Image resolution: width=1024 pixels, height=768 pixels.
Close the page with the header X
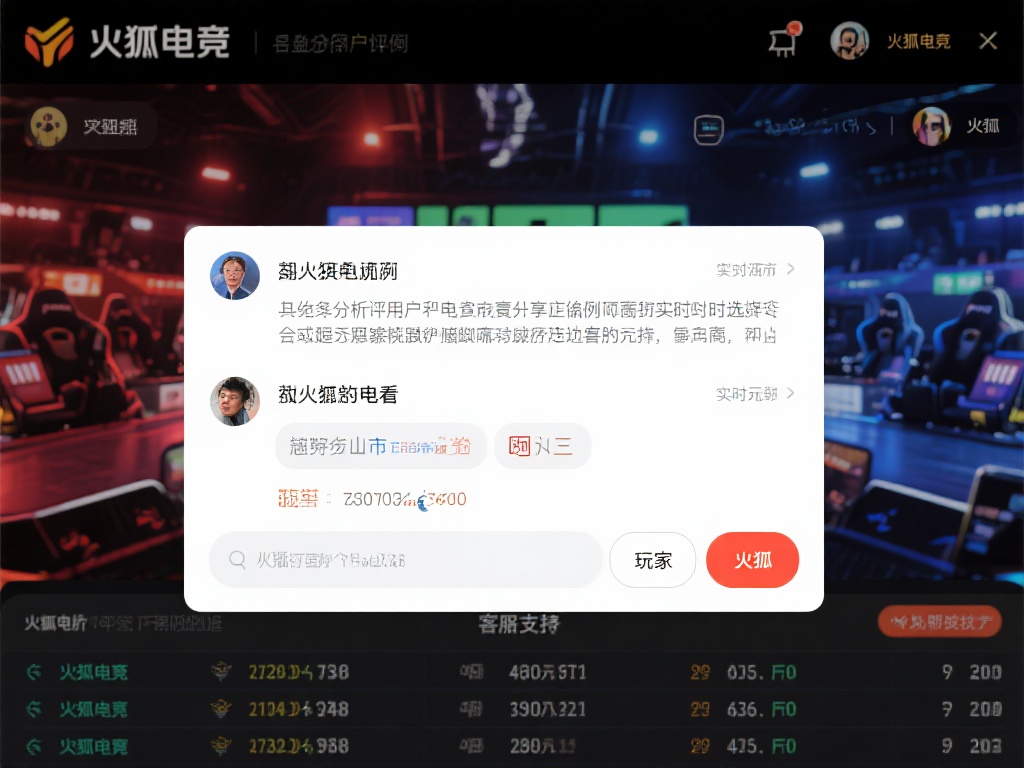click(987, 41)
